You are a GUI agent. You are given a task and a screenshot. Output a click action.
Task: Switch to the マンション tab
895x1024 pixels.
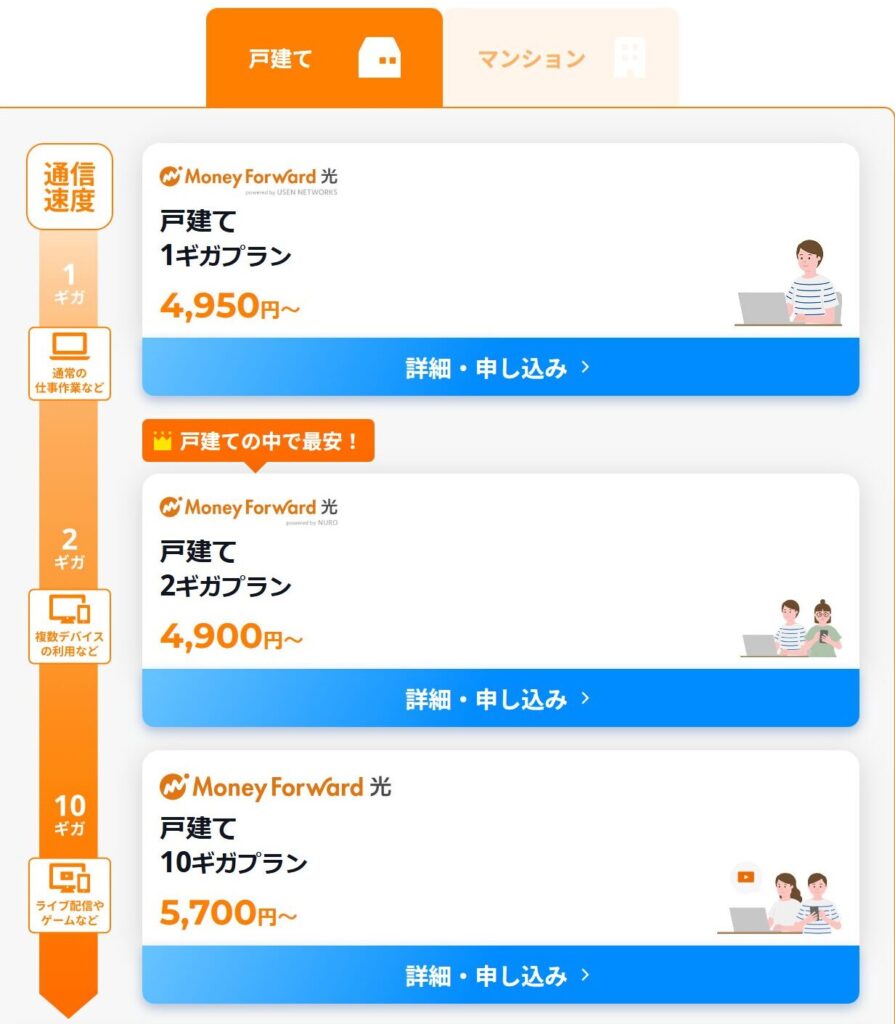coord(560,58)
